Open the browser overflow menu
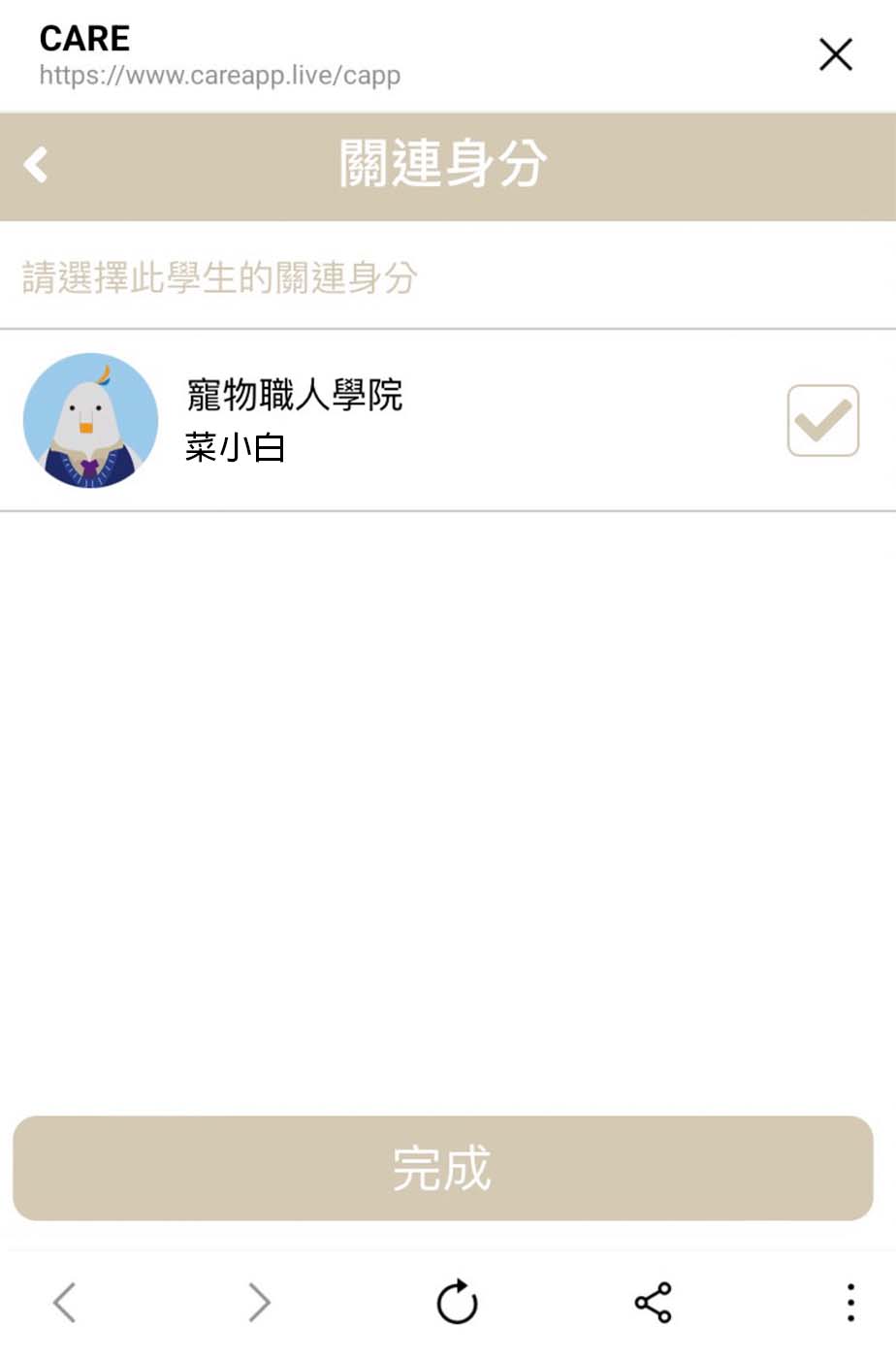This screenshot has height=1358, width=896. pos(850,1302)
